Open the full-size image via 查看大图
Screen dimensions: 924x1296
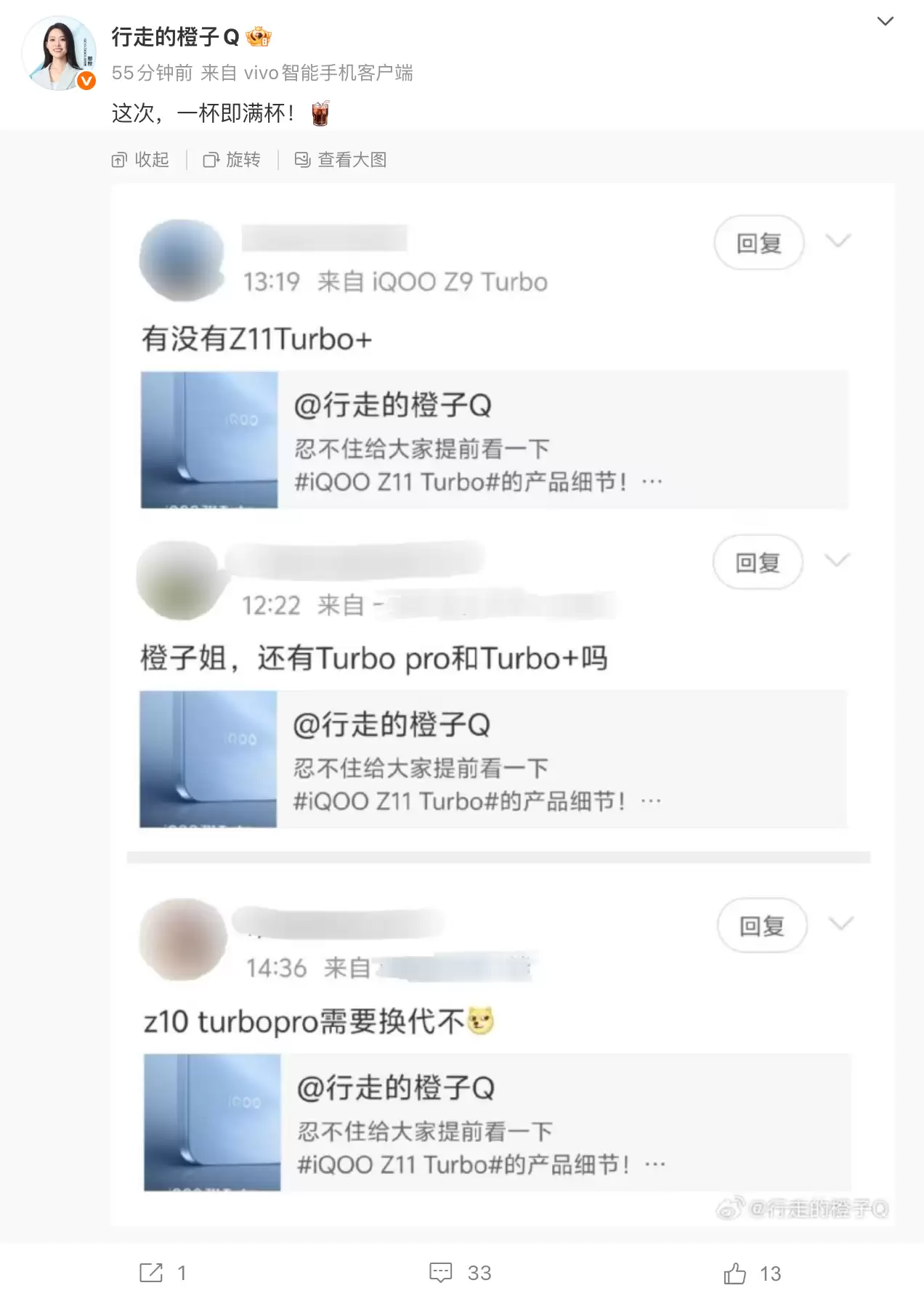coord(341,160)
